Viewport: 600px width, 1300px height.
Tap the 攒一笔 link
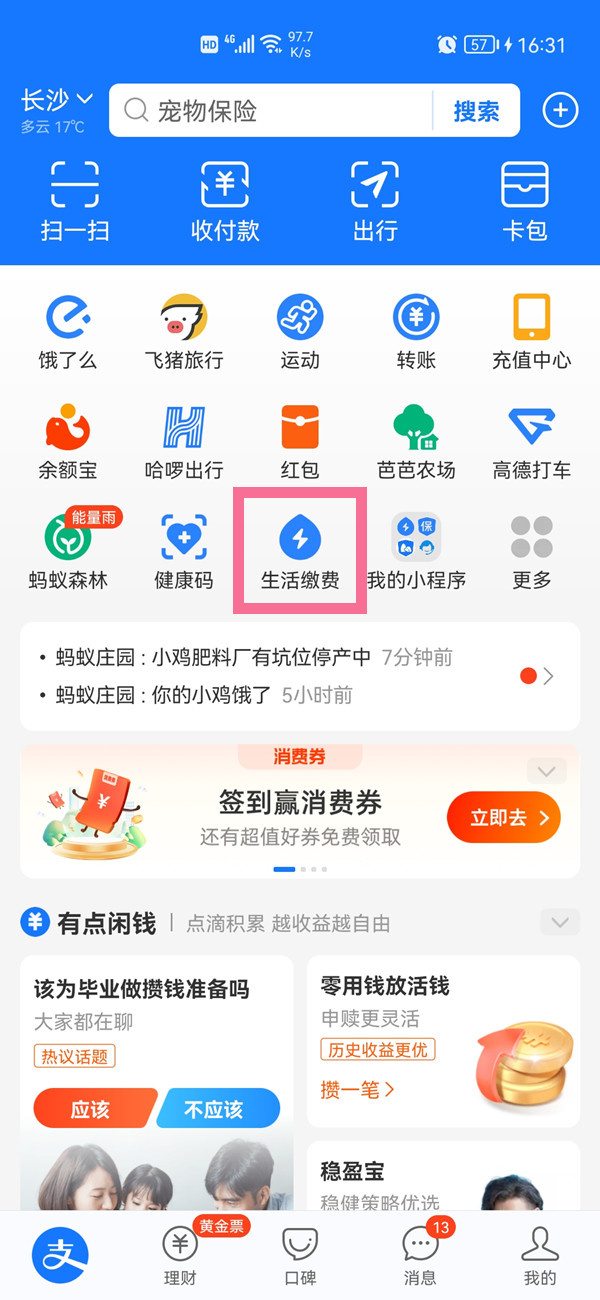[x=357, y=1089]
